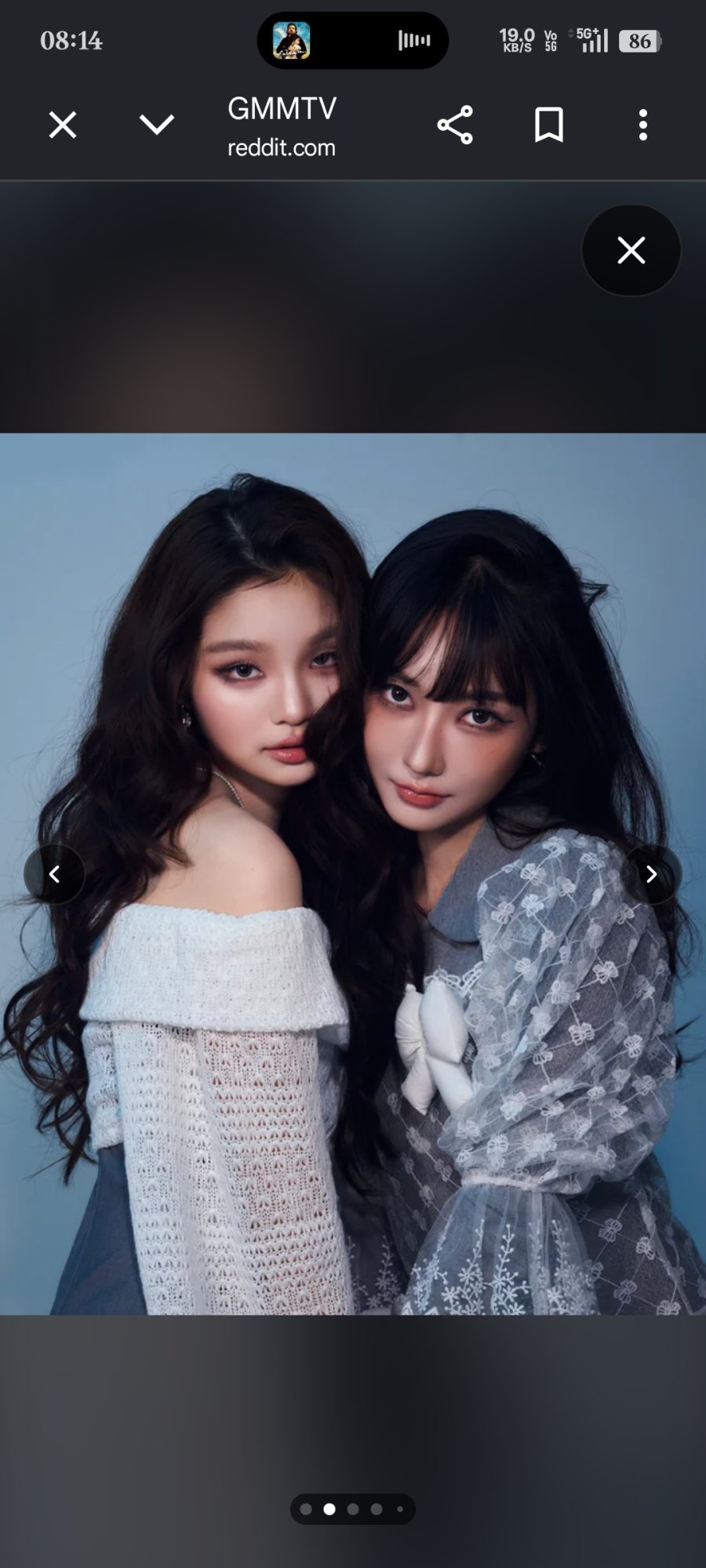Share this reddit page

[455, 125]
